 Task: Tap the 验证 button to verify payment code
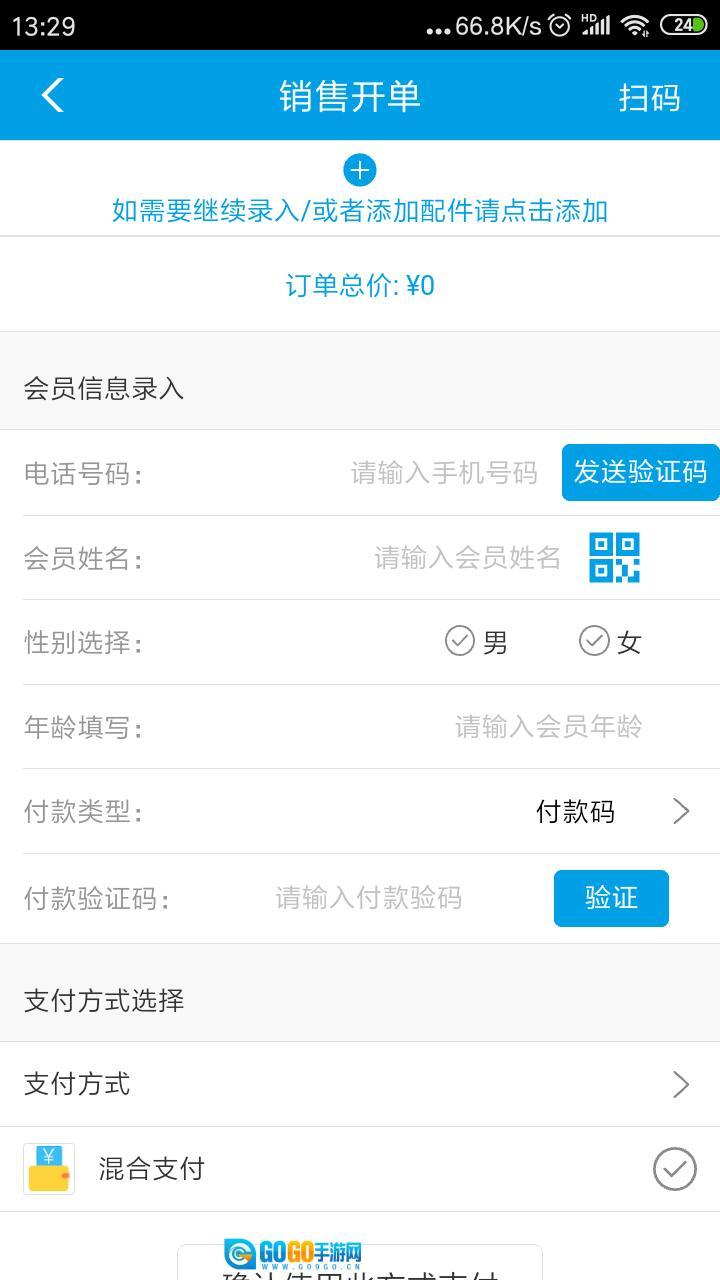tap(611, 898)
